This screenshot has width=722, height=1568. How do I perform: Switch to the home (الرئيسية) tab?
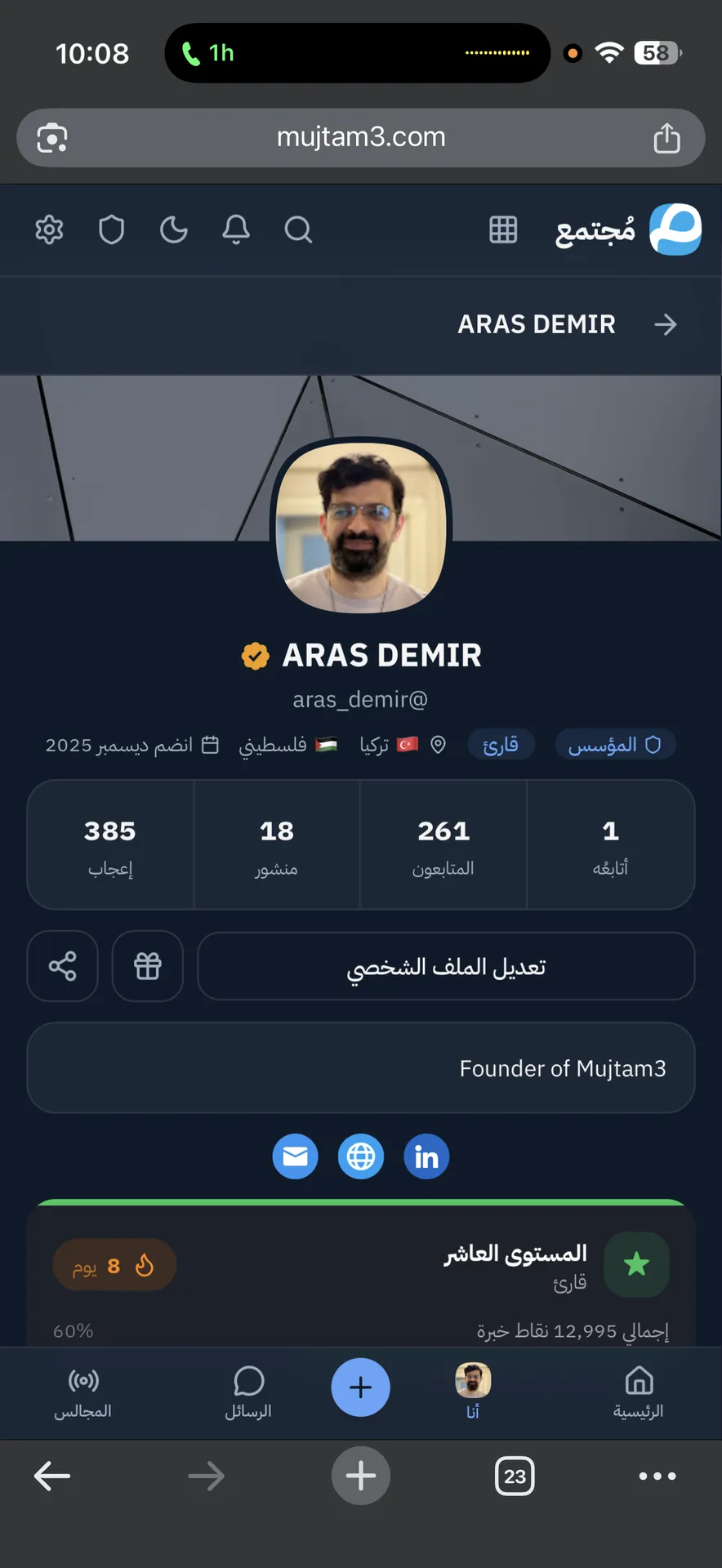[x=639, y=1392]
